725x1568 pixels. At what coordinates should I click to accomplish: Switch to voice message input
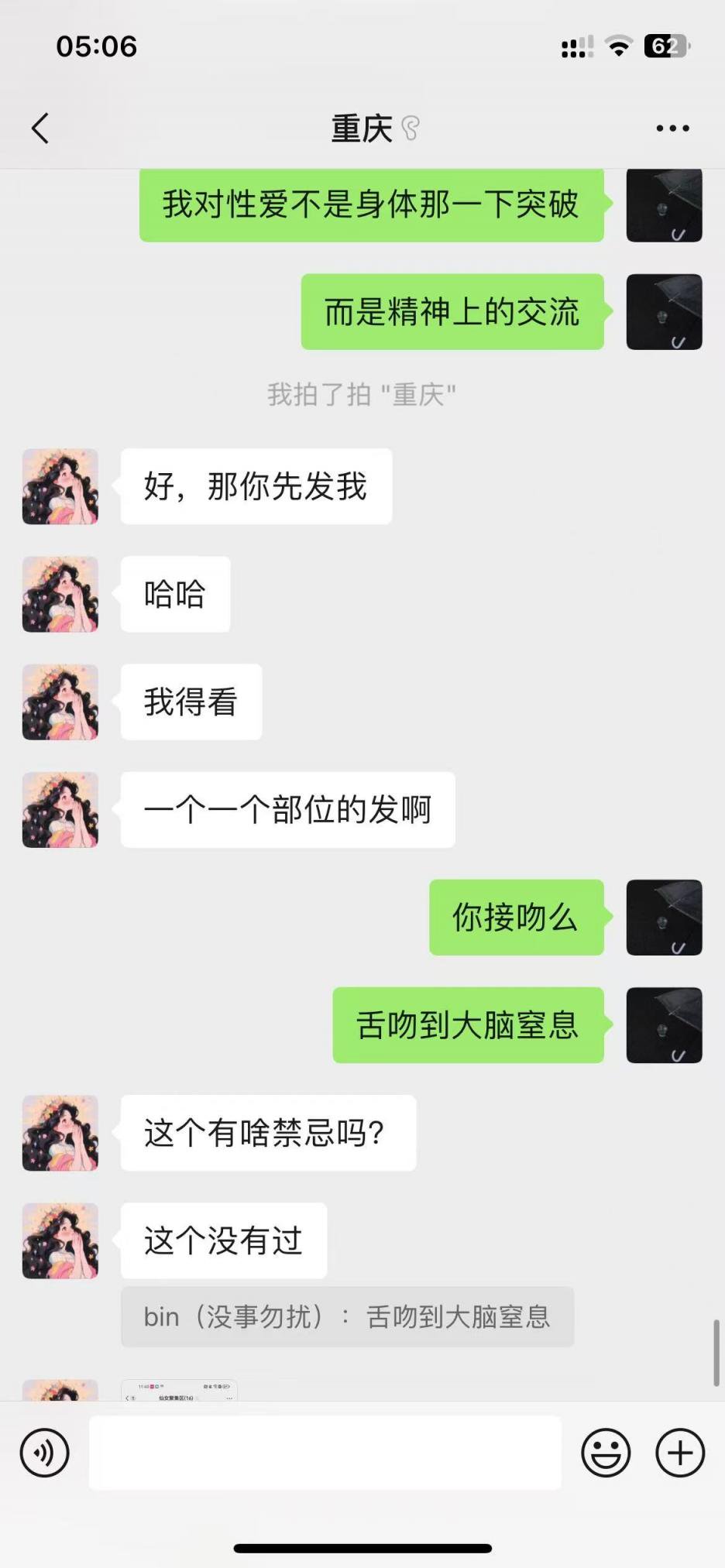(x=45, y=1453)
